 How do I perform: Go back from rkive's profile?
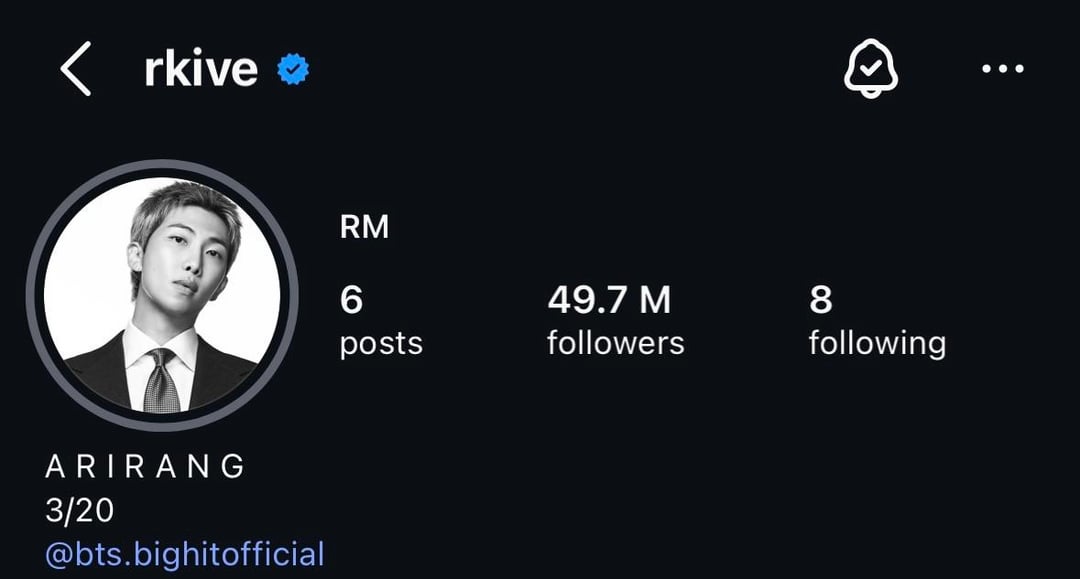pyautogui.click(x=76, y=69)
